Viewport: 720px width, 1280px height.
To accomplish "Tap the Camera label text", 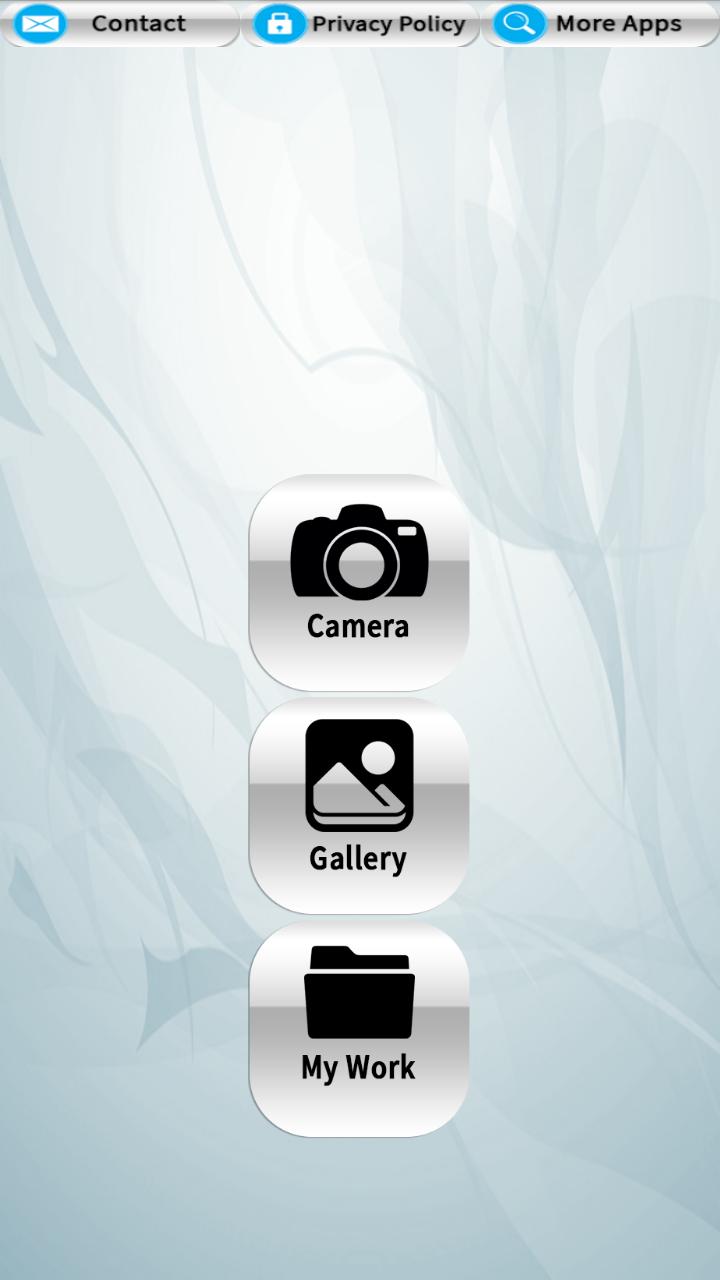I will 357,627.
